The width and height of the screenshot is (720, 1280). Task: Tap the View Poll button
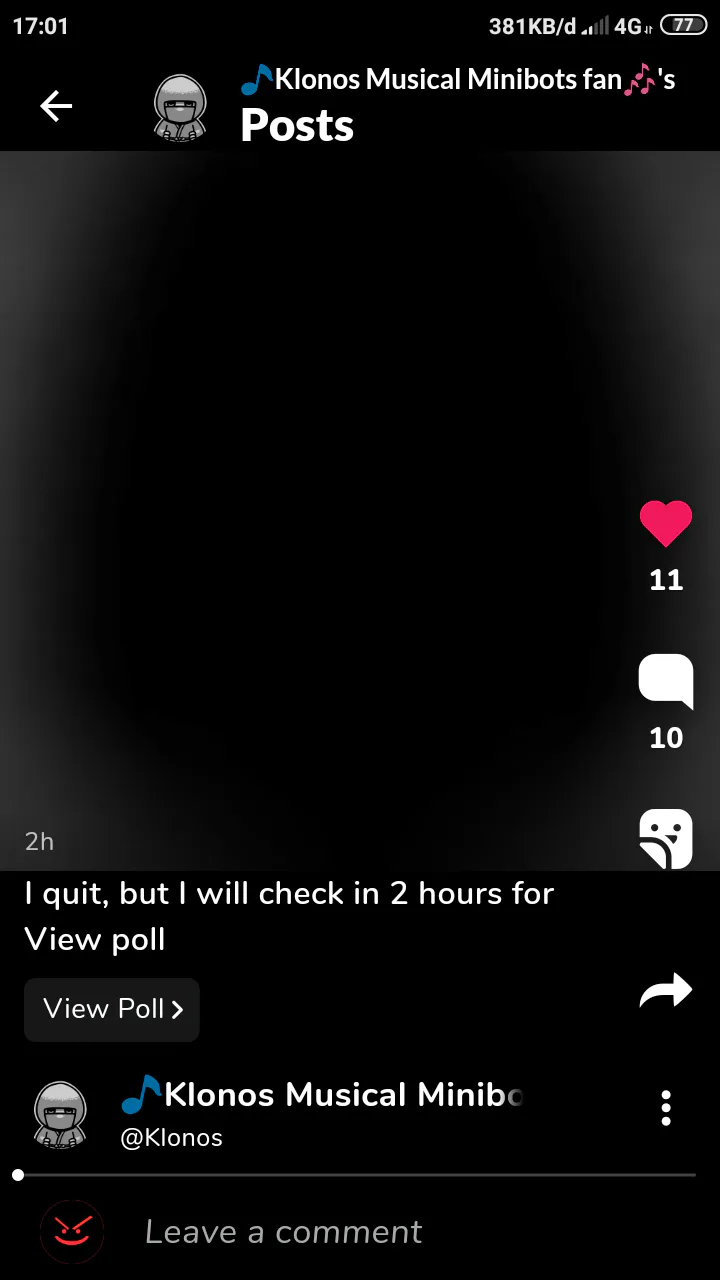click(112, 1009)
